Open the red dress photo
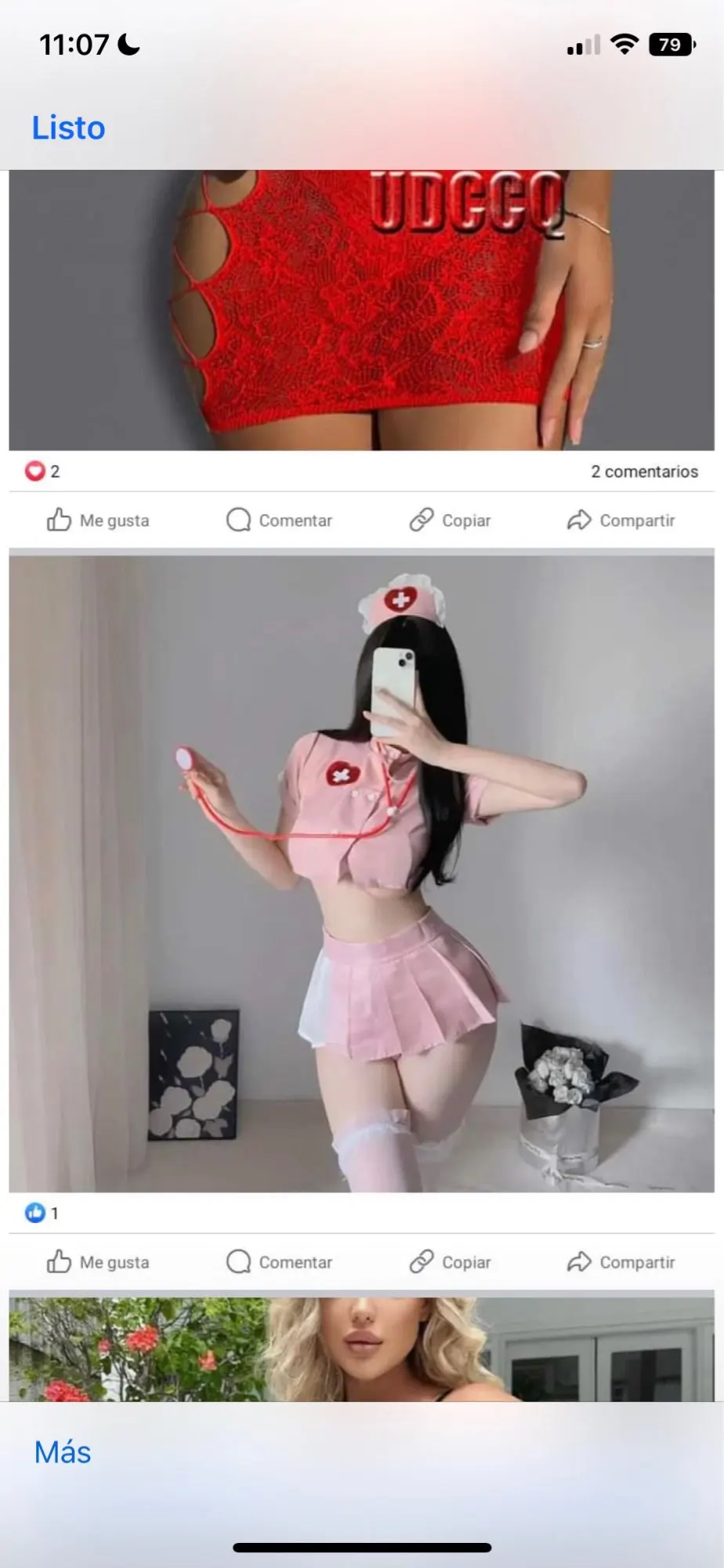The image size is (724, 1568). [x=361, y=310]
